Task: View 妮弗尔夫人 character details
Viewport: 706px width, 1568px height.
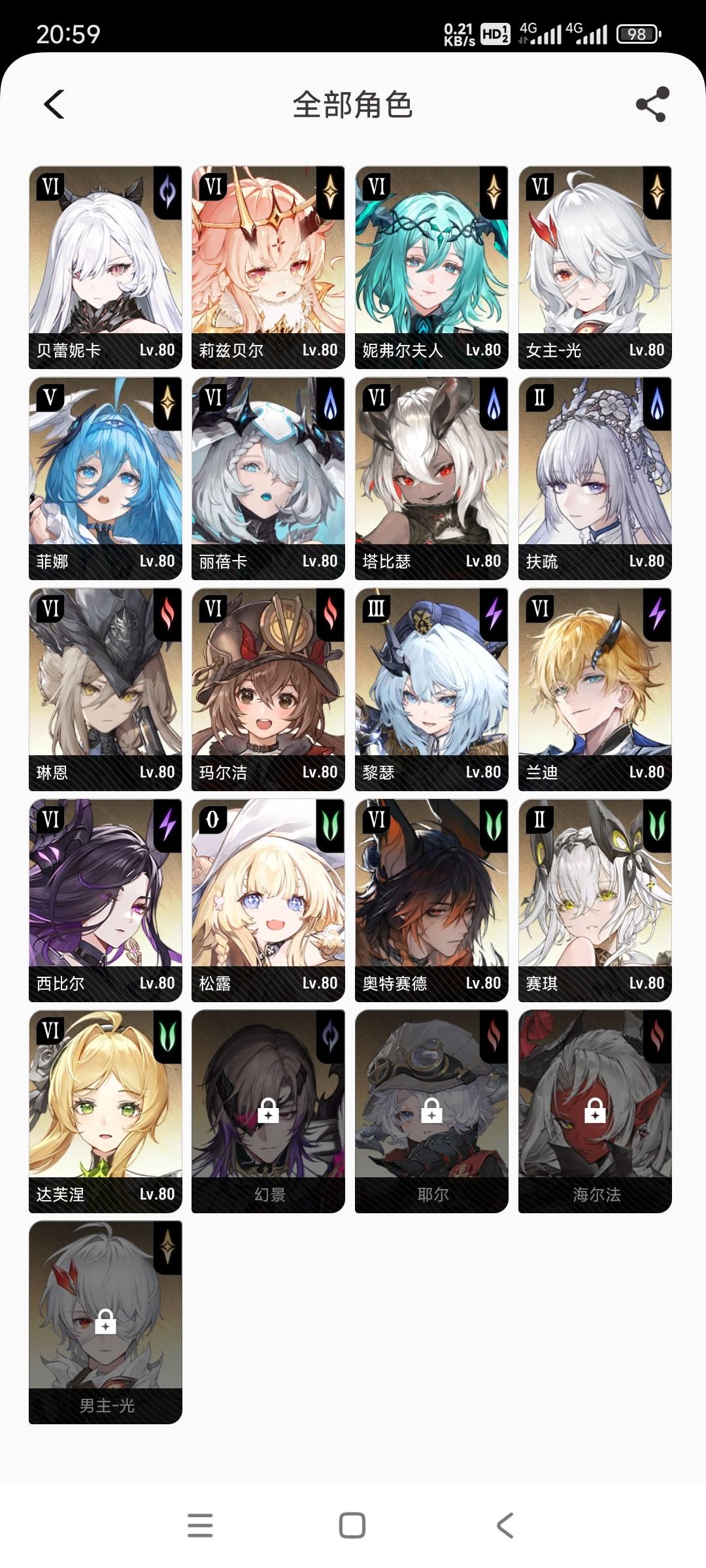Action: [x=431, y=267]
